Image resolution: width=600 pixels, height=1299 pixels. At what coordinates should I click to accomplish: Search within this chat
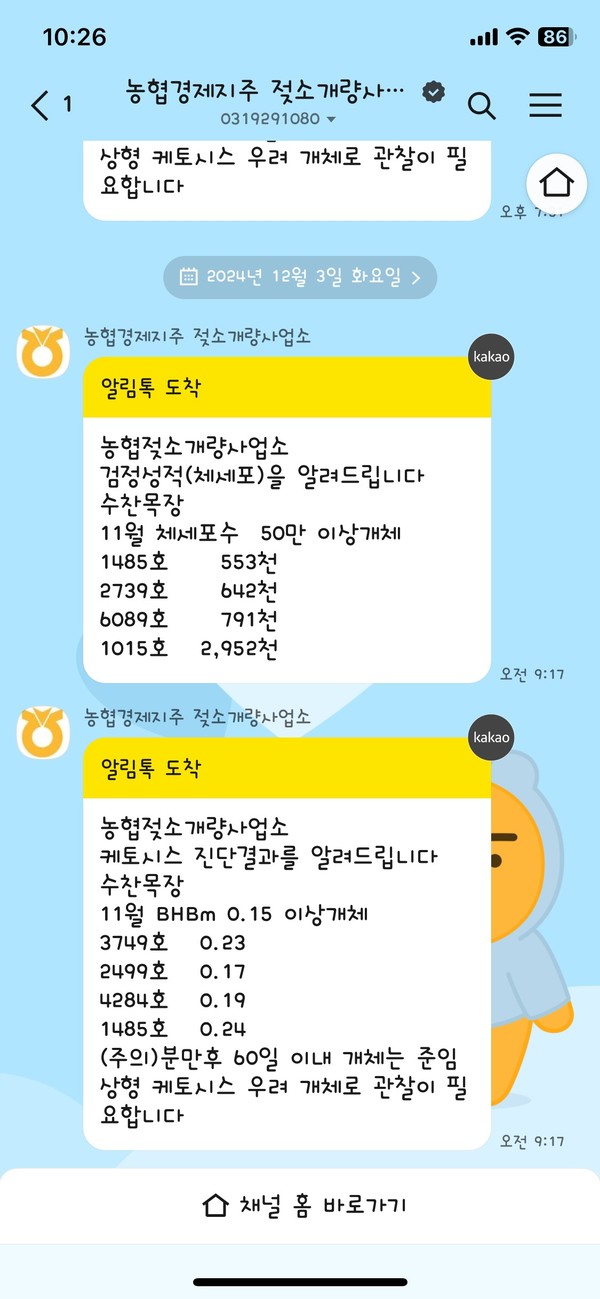(482, 105)
